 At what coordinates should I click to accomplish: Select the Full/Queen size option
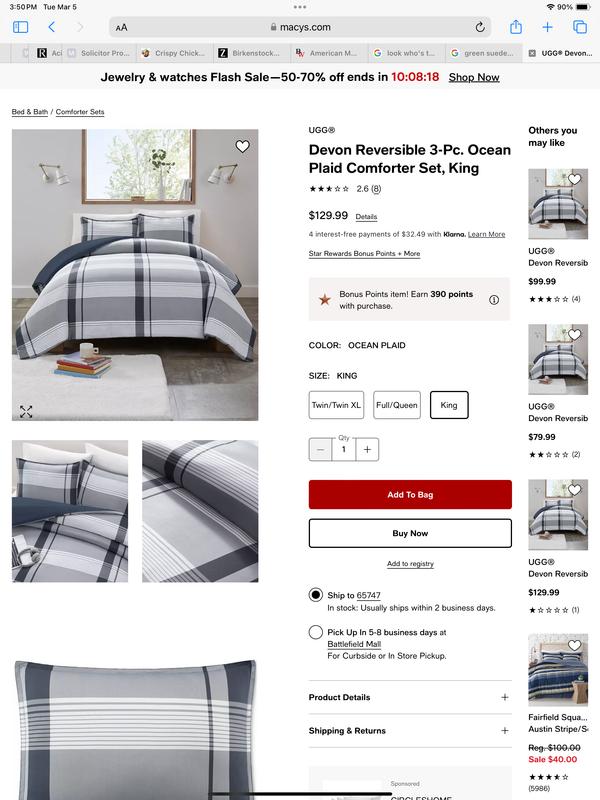coord(397,405)
